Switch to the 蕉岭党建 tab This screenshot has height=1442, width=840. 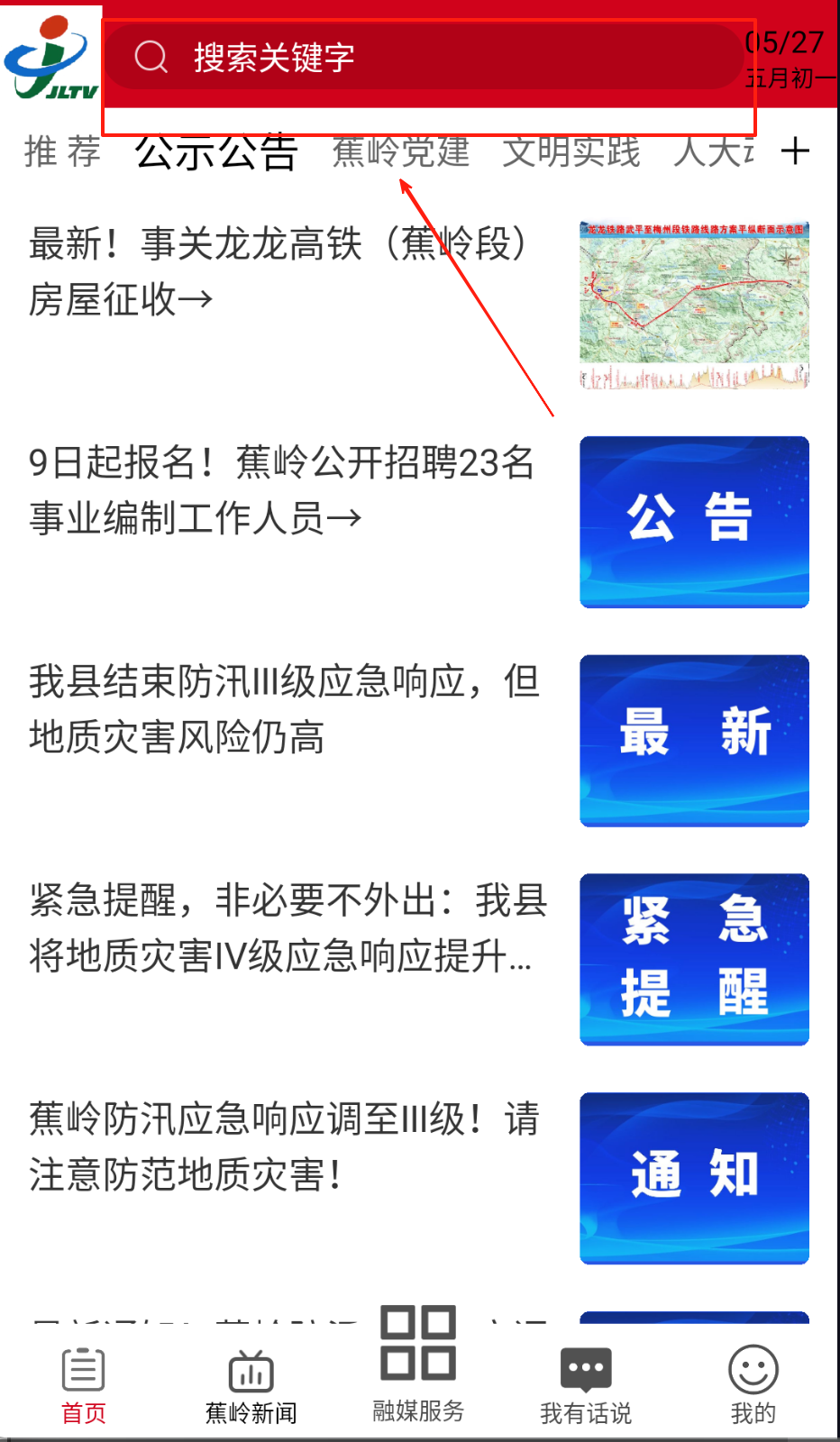pos(401,151)
